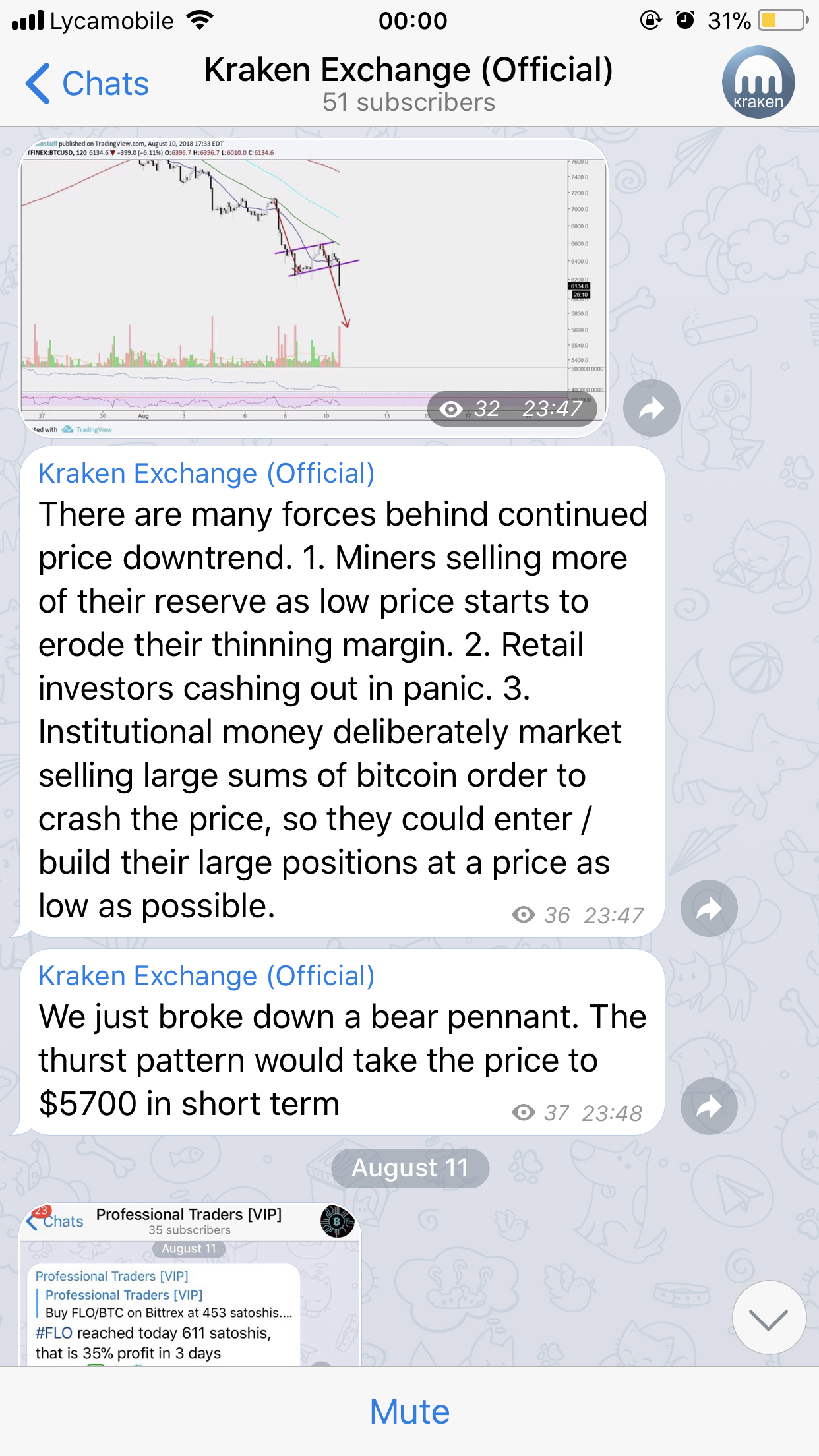The height and width of the screenshot is (1456, 819).
Task: Jump to the latest messages
Action: [x=769, y=1318]
